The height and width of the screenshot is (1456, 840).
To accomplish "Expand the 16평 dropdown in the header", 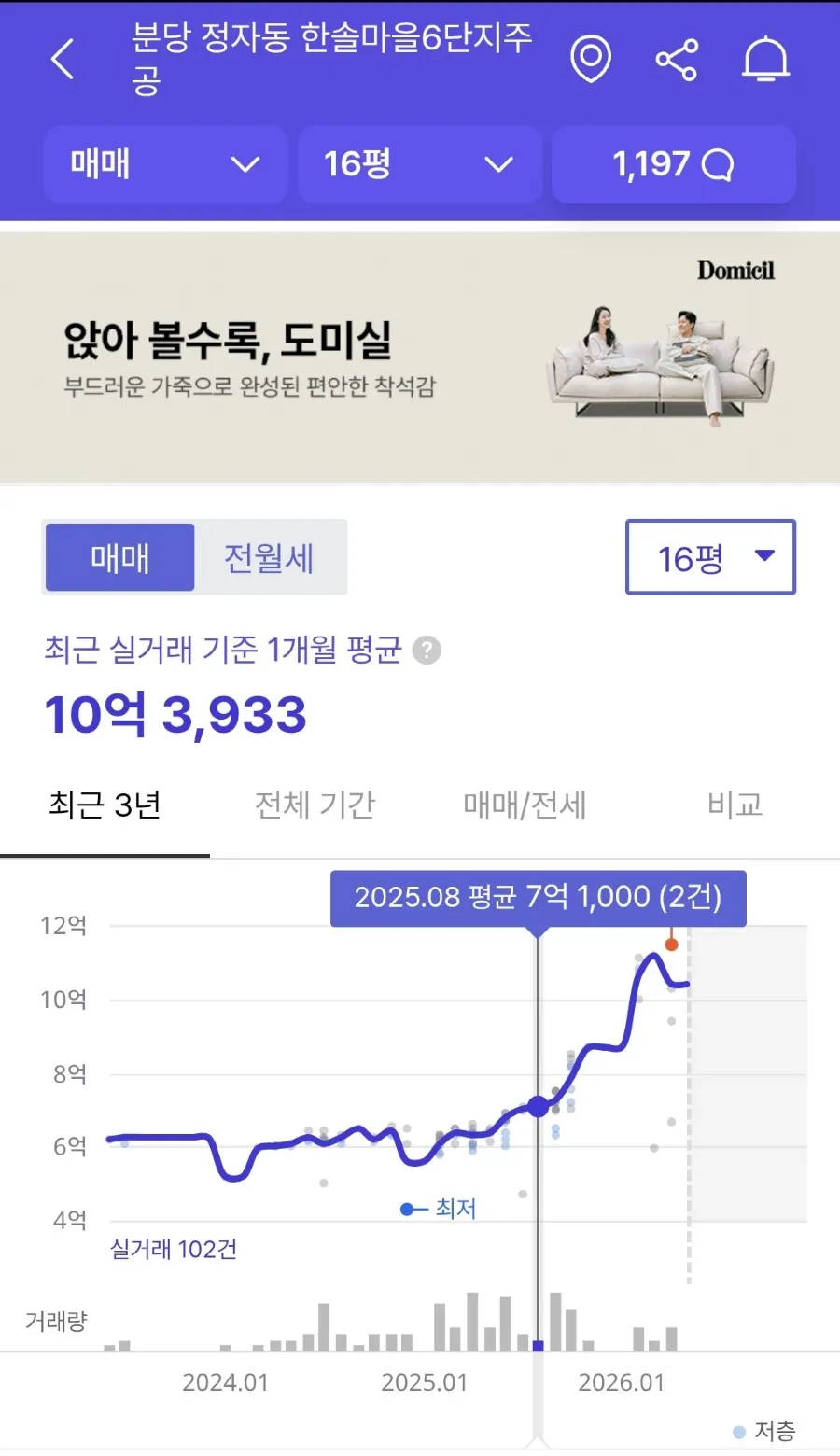I will (x=420, y=165).
